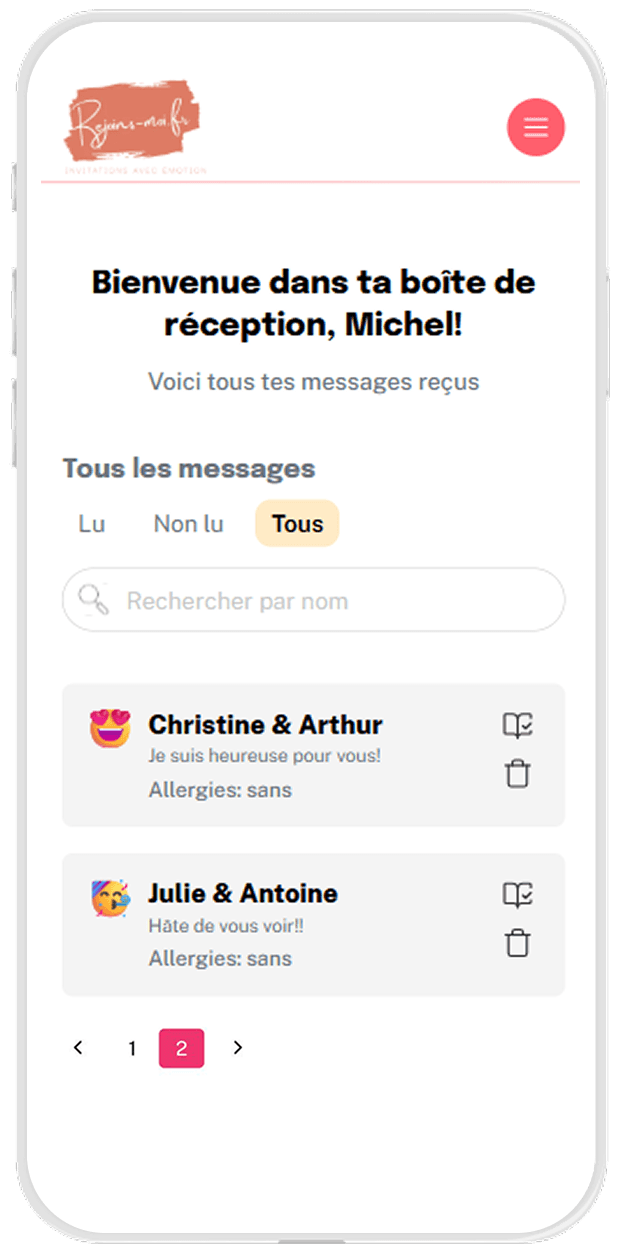Screen dimensions: 622x1255
Task: Switch to the Non lu filter
Action: point(188,524)
